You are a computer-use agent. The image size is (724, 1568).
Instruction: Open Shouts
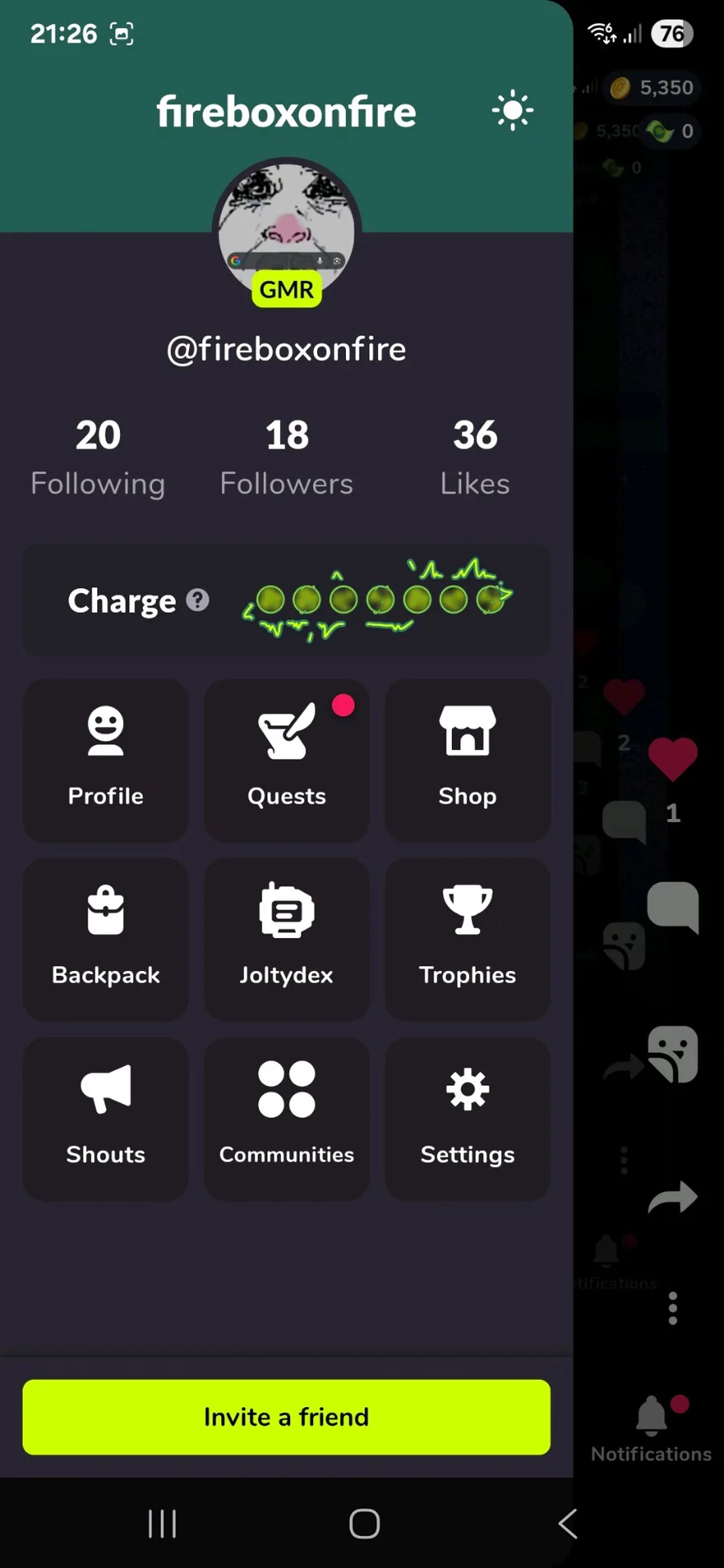click(x=105, y=1118)
